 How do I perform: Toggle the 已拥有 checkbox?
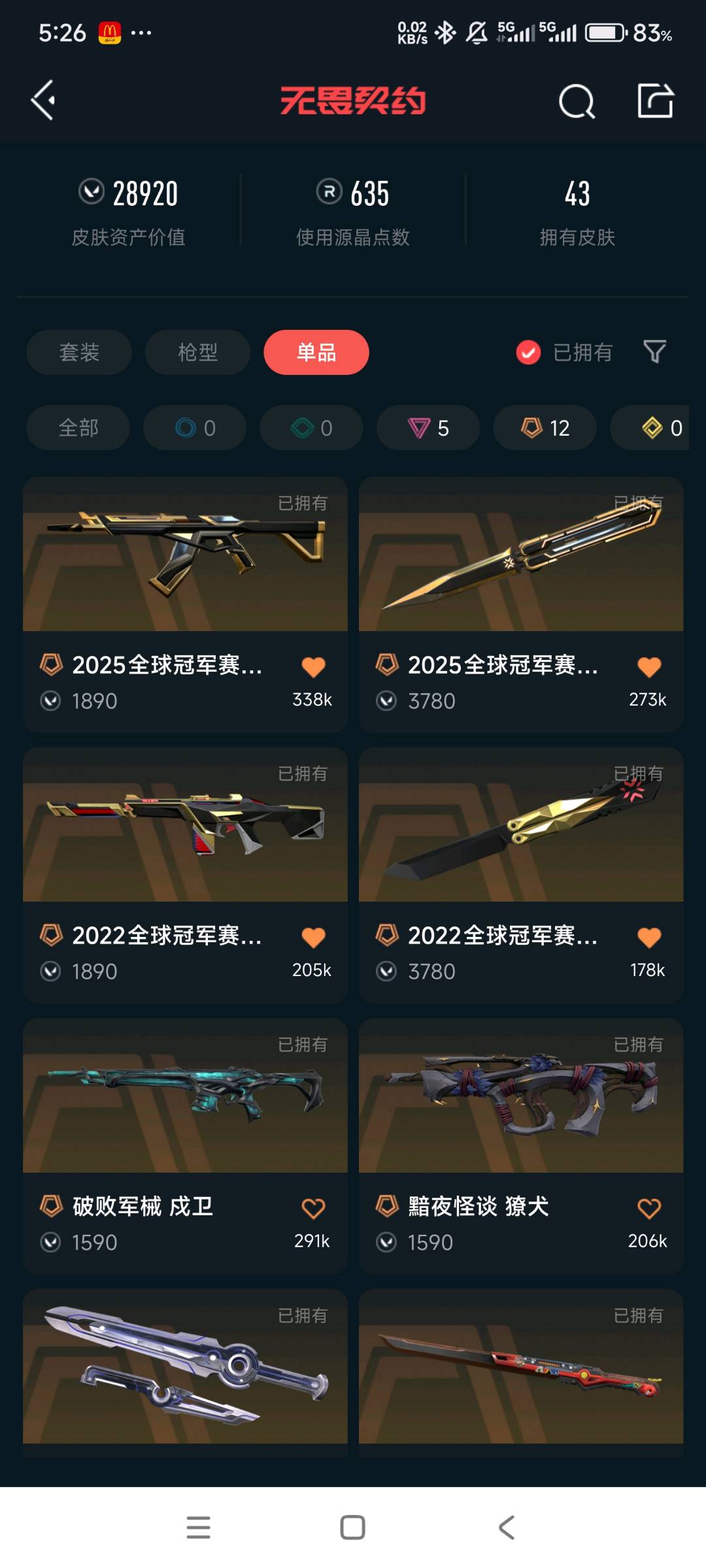pyautogui.click(x=528, y=352)
